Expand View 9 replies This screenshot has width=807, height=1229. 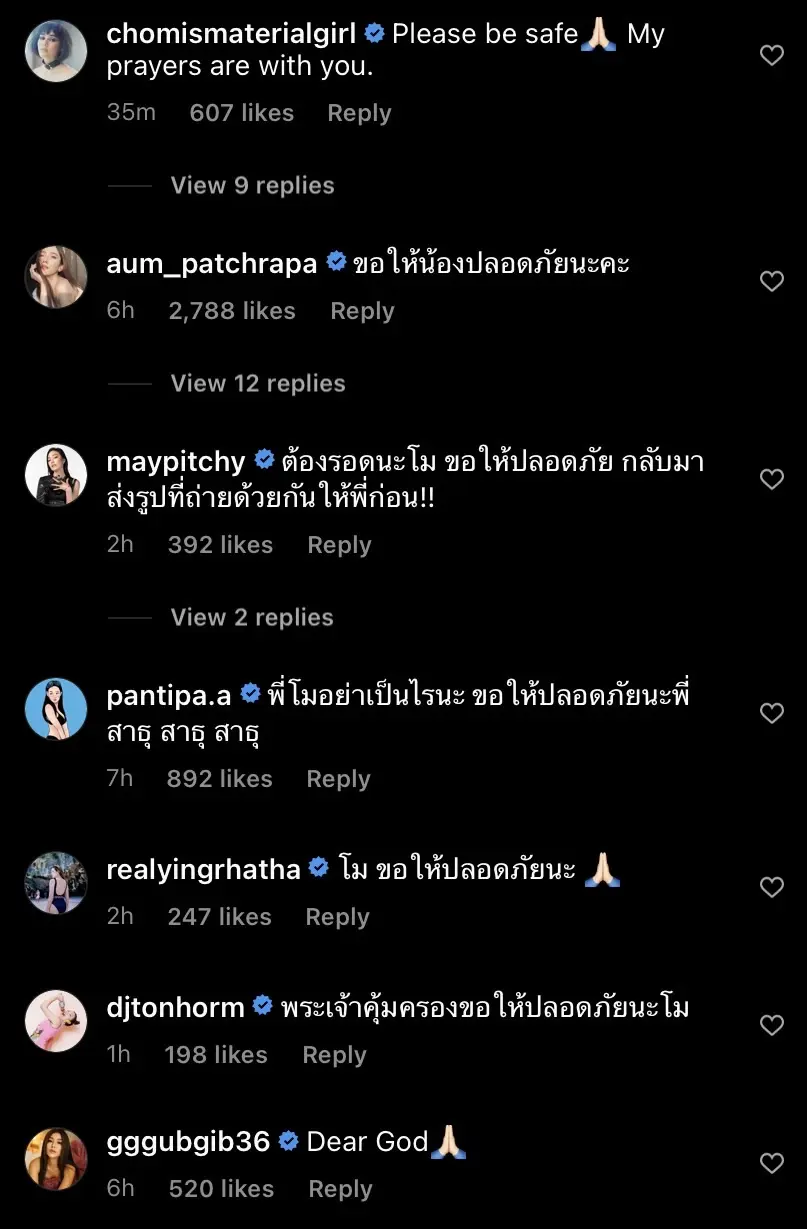point(252,185)
